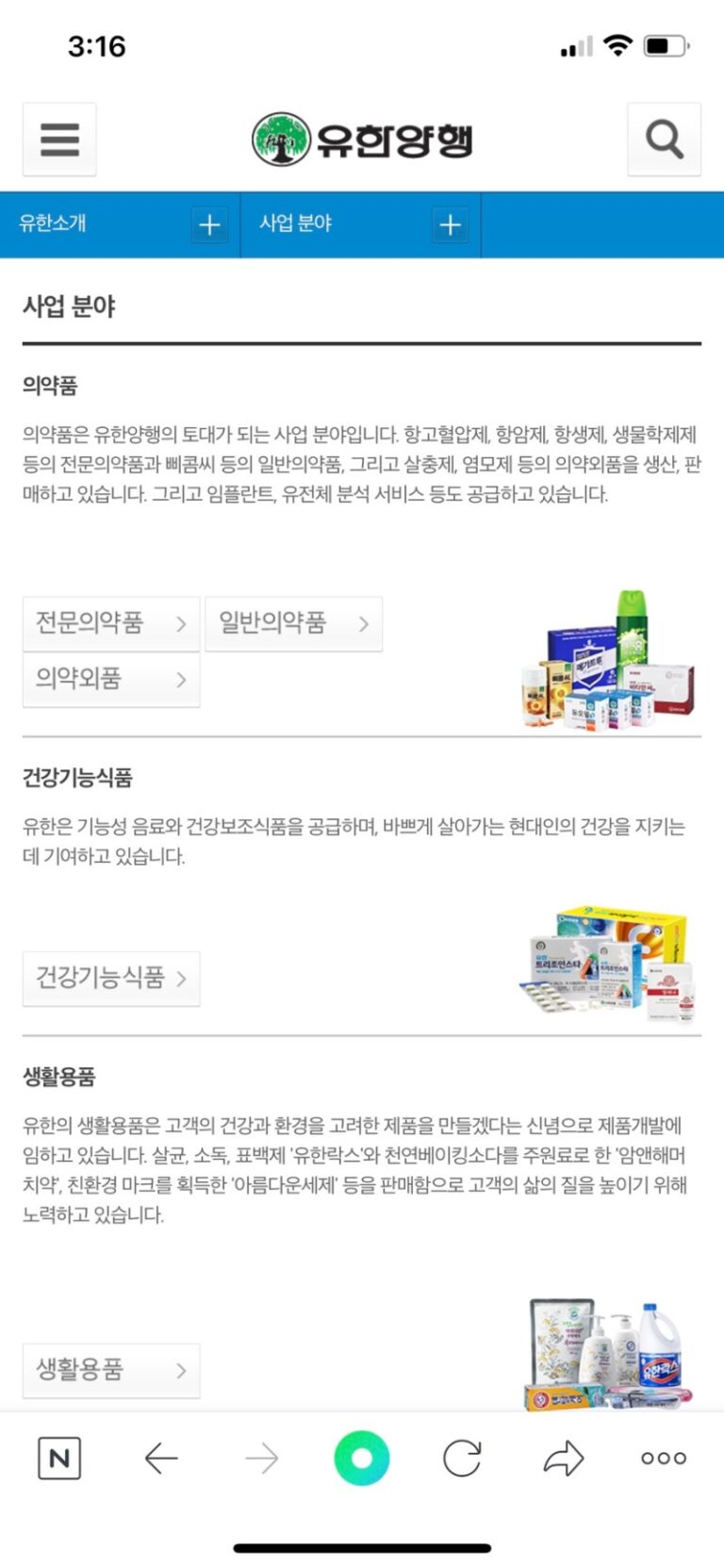Go back to the previous page

(161, 1459)
